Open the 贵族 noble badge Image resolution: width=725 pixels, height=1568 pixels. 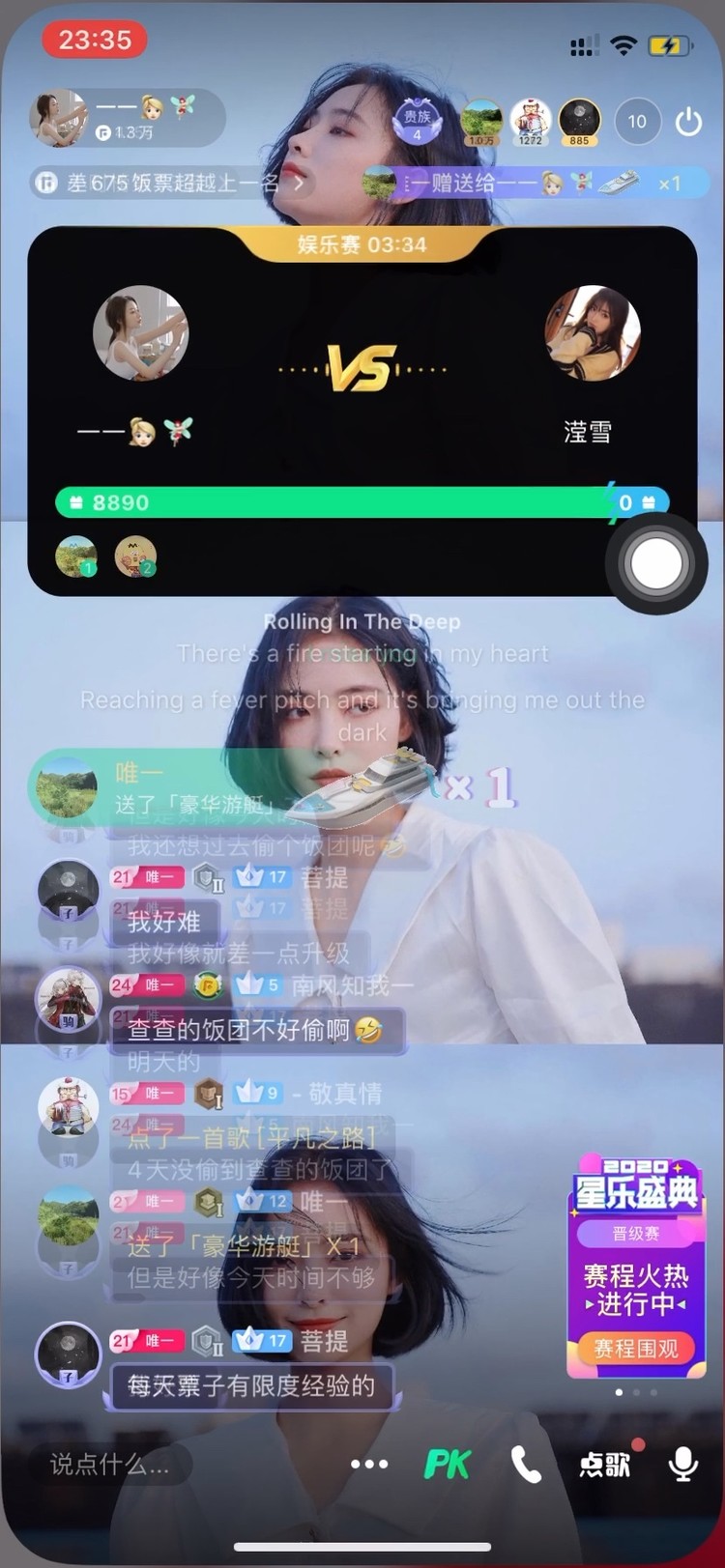417,121
